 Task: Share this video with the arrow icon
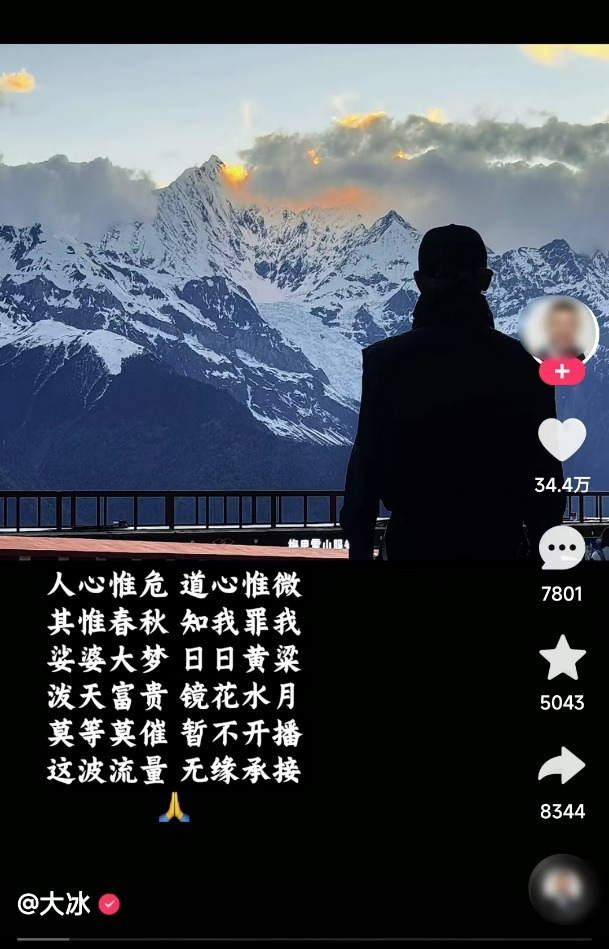tap(562, 766)
